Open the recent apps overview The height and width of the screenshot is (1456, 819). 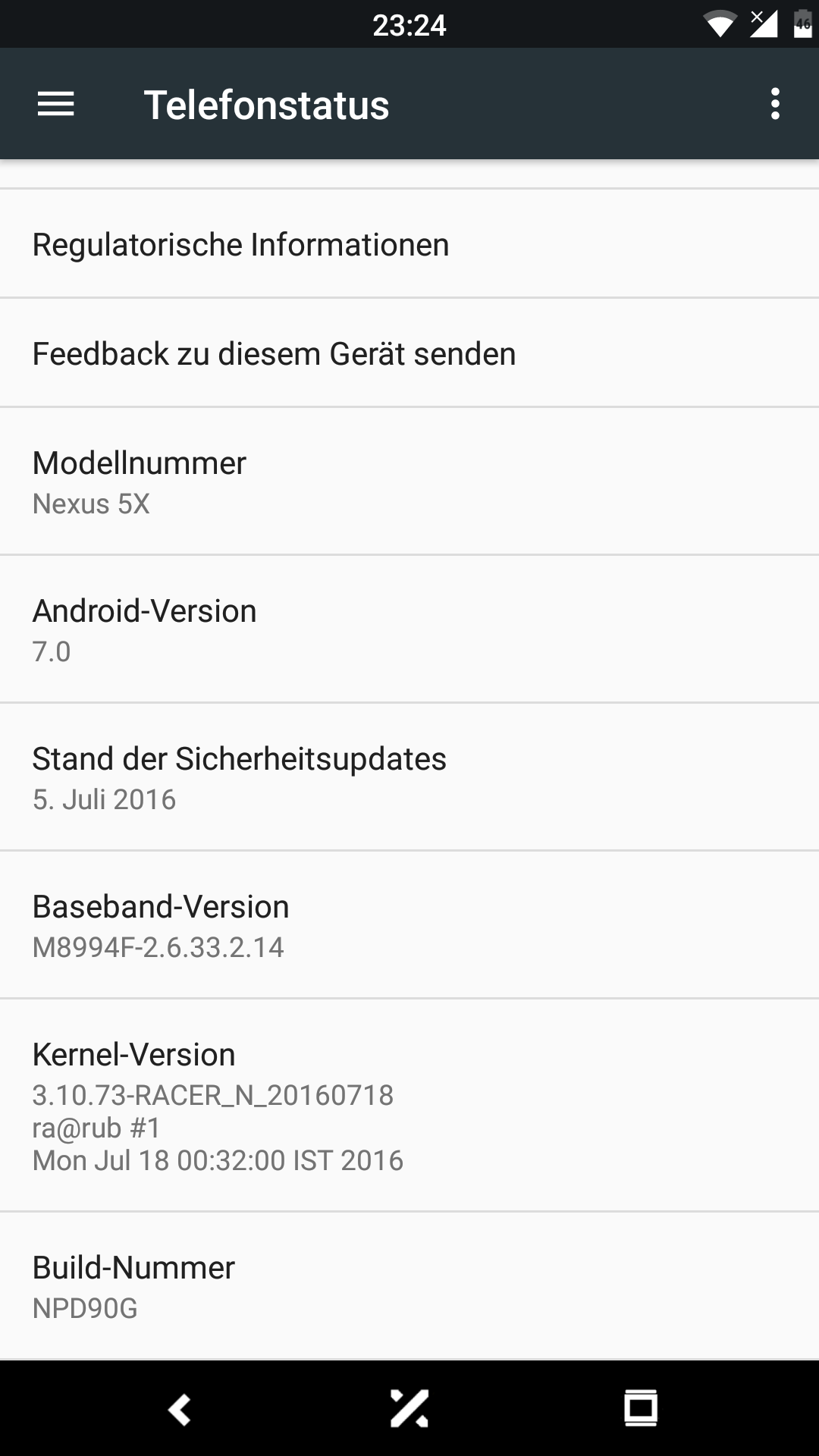(x=640, y=1409)
